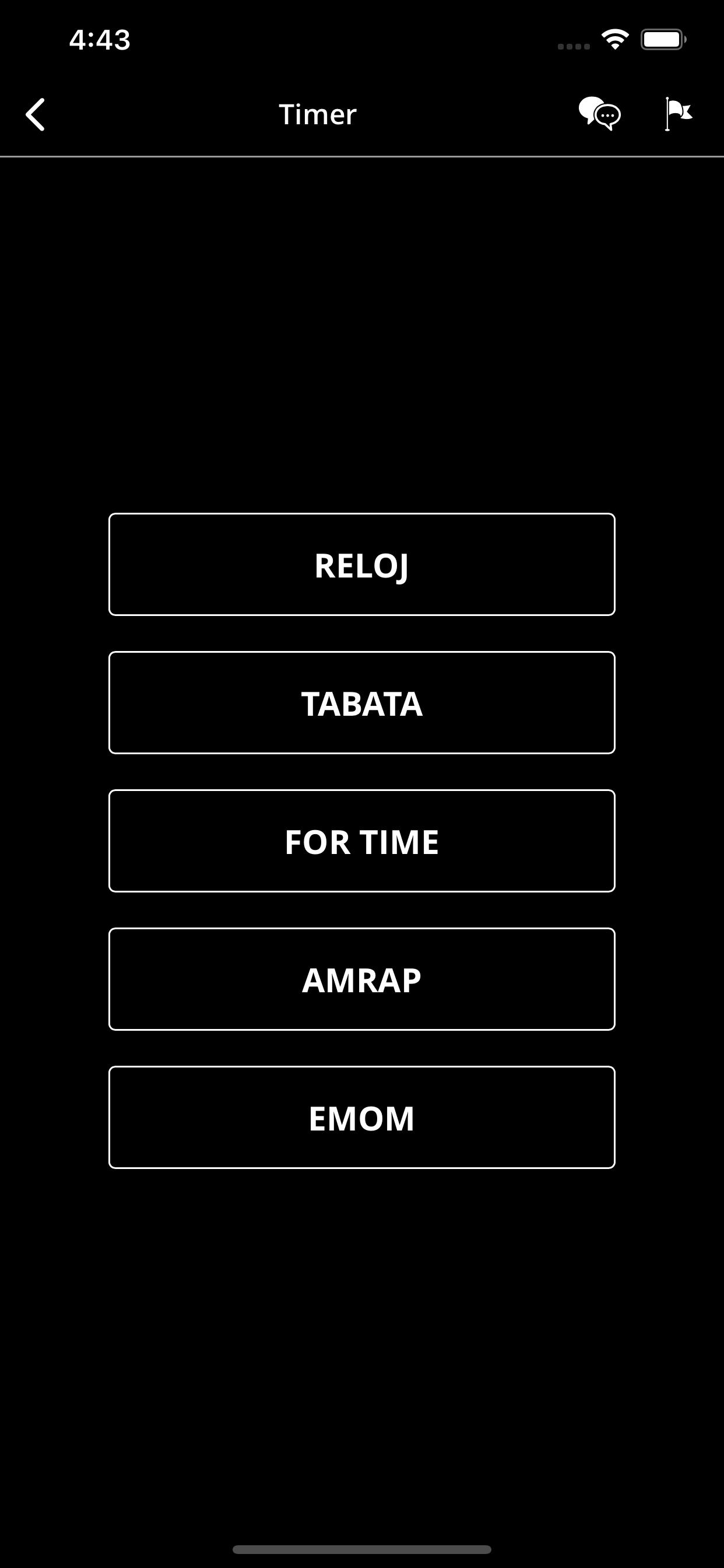Pick the AMRAP timer option
The height and width of the screenshot is (1568, 724).
coord(362,979)
